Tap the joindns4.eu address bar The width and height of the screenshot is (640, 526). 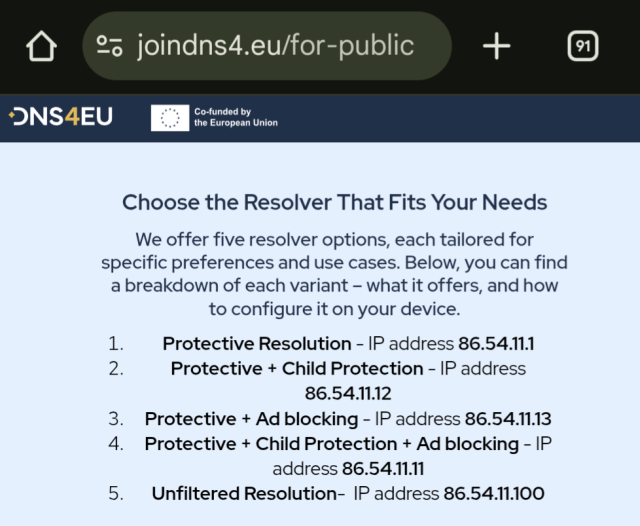click(x=275, y=46)
